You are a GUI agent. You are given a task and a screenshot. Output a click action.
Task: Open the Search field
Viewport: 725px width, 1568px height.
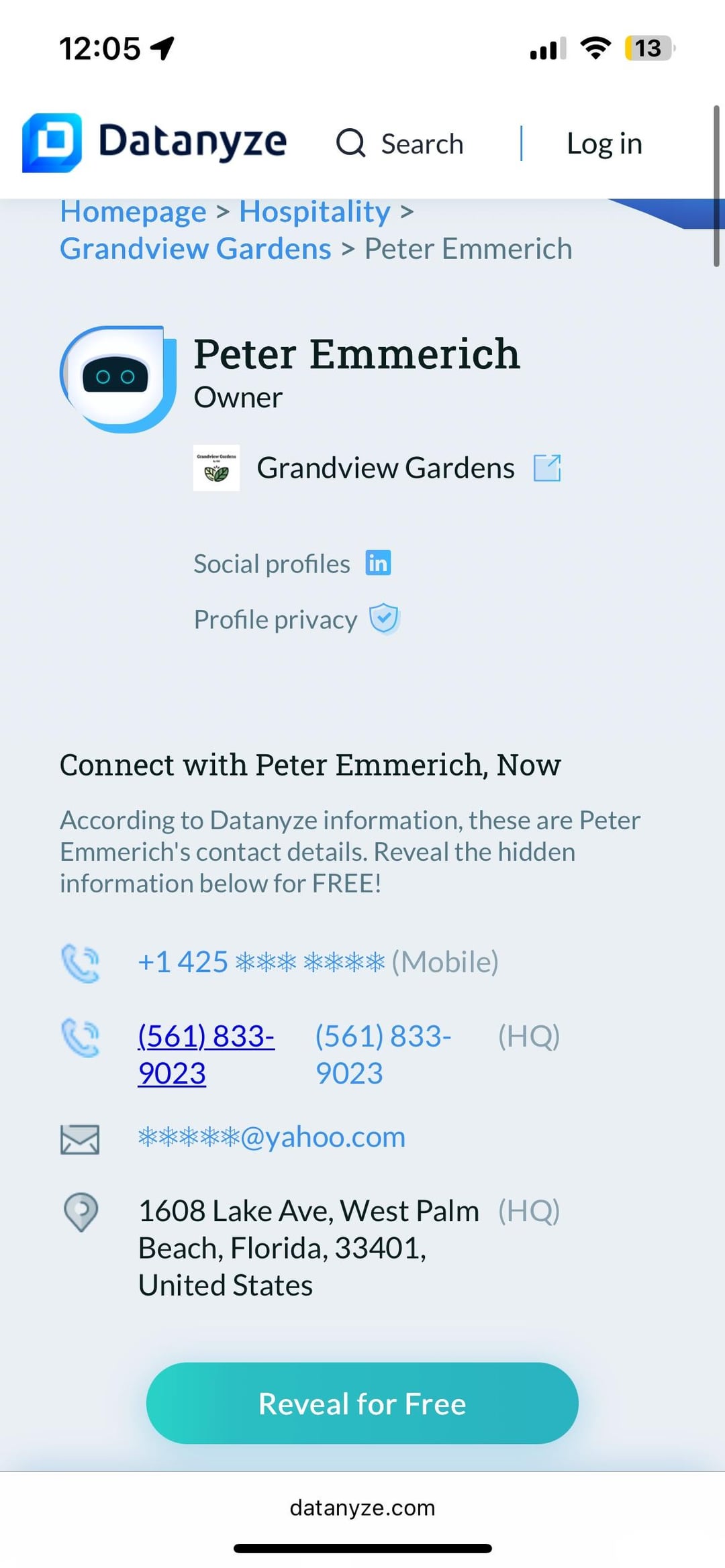[x=400, y=144]
